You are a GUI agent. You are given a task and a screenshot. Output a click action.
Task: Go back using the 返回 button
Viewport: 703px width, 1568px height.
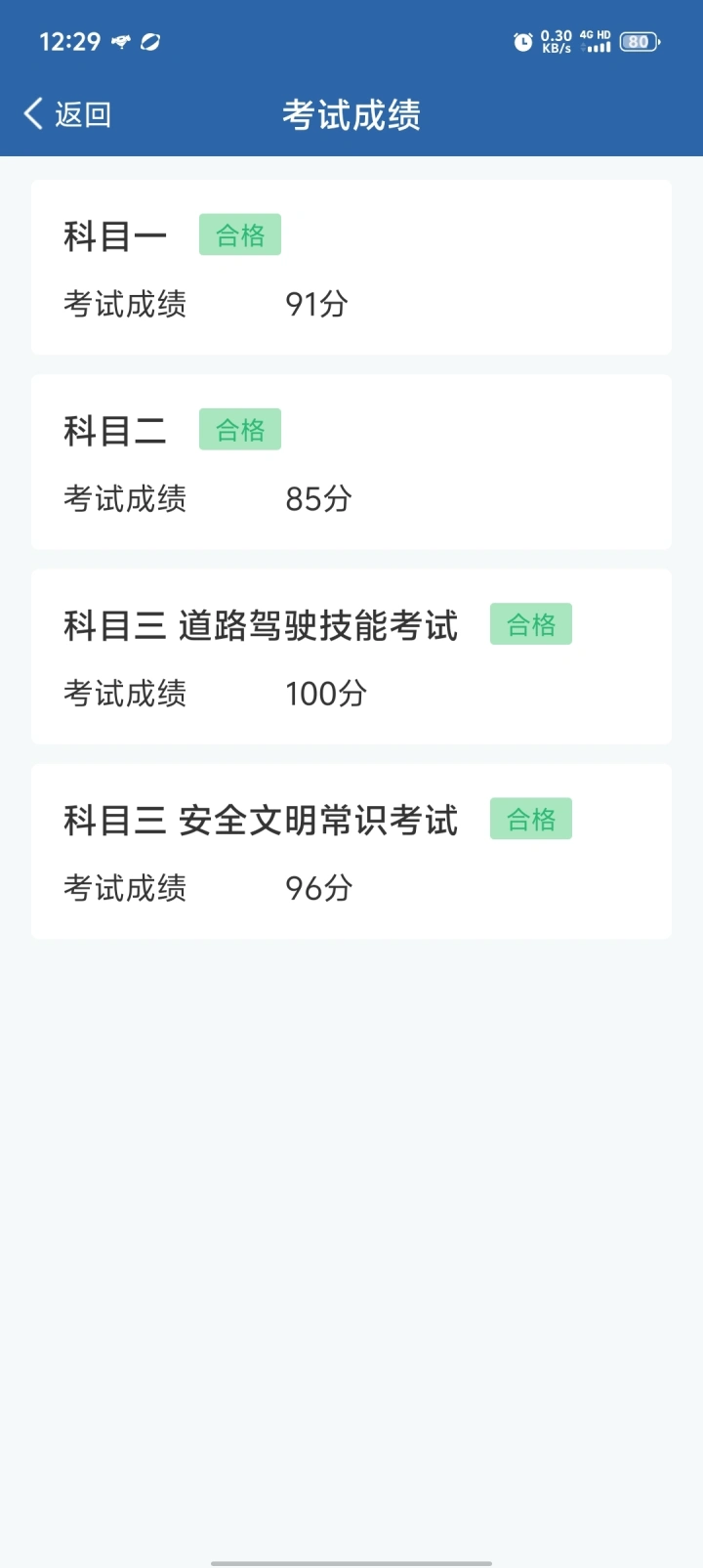point(66,114)
